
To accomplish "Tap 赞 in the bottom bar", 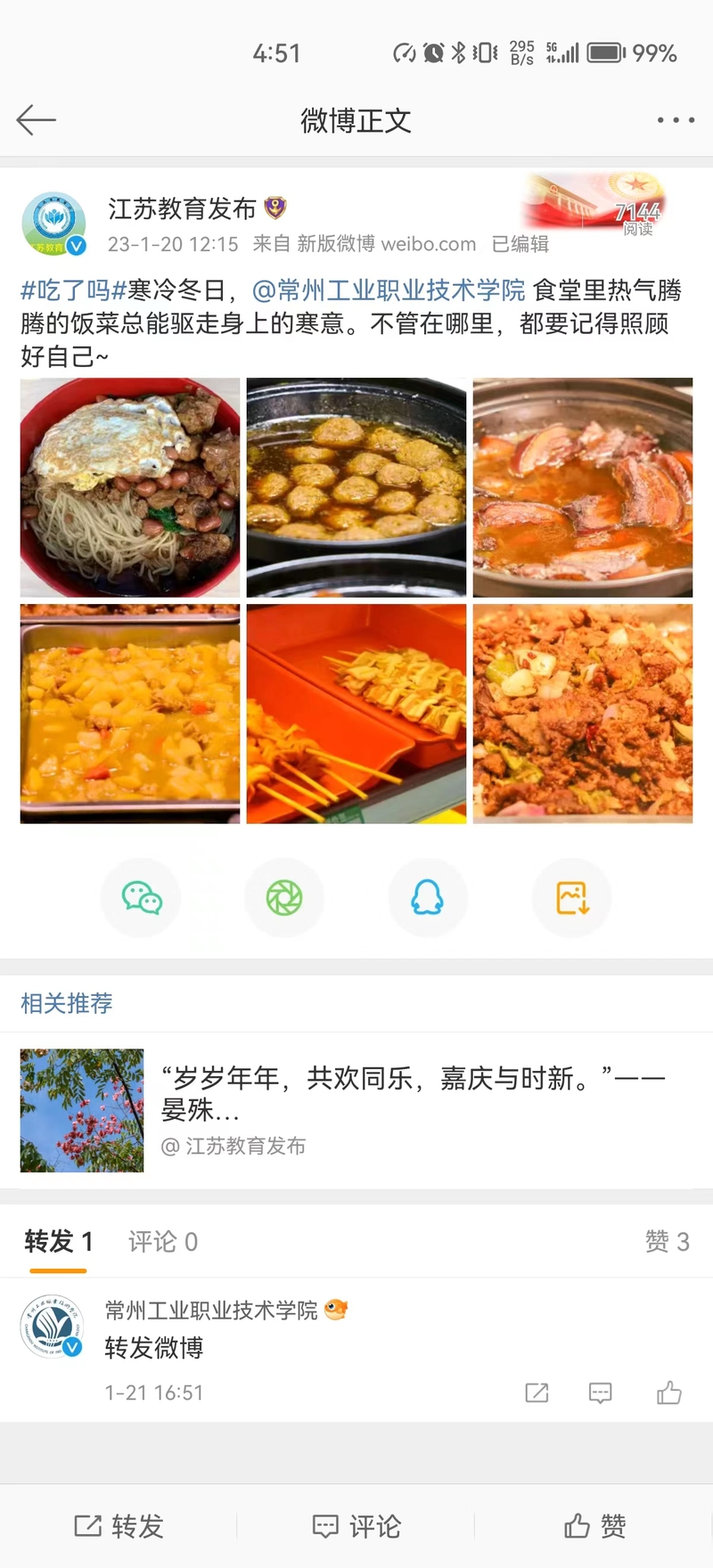I will point(594,1526).
